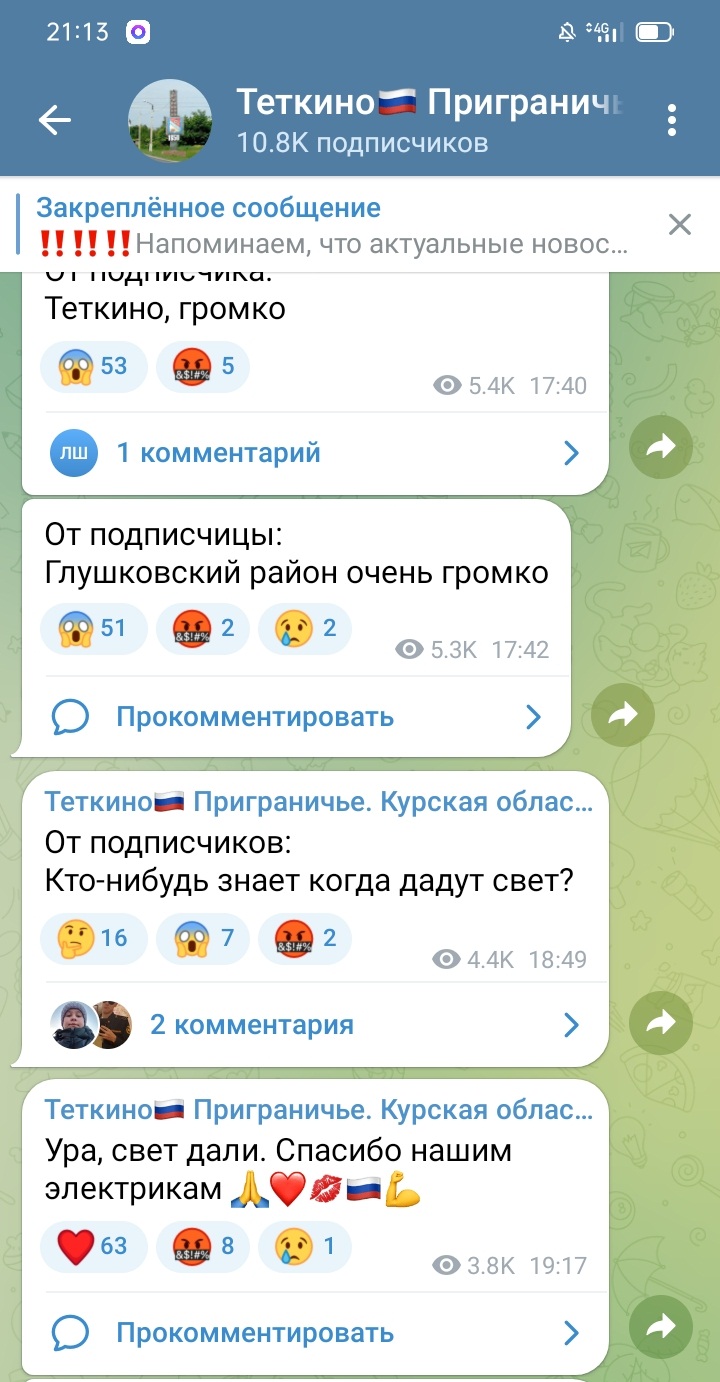Open the Теткино channel profile header
720x1382 pixels.
390,121
